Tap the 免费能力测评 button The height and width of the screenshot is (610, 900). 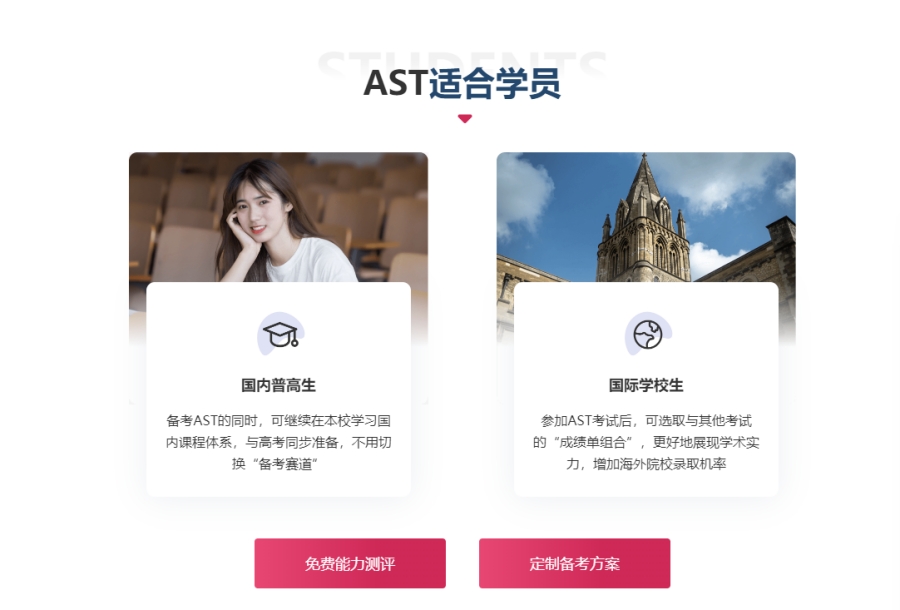click(x=349, y=563)
